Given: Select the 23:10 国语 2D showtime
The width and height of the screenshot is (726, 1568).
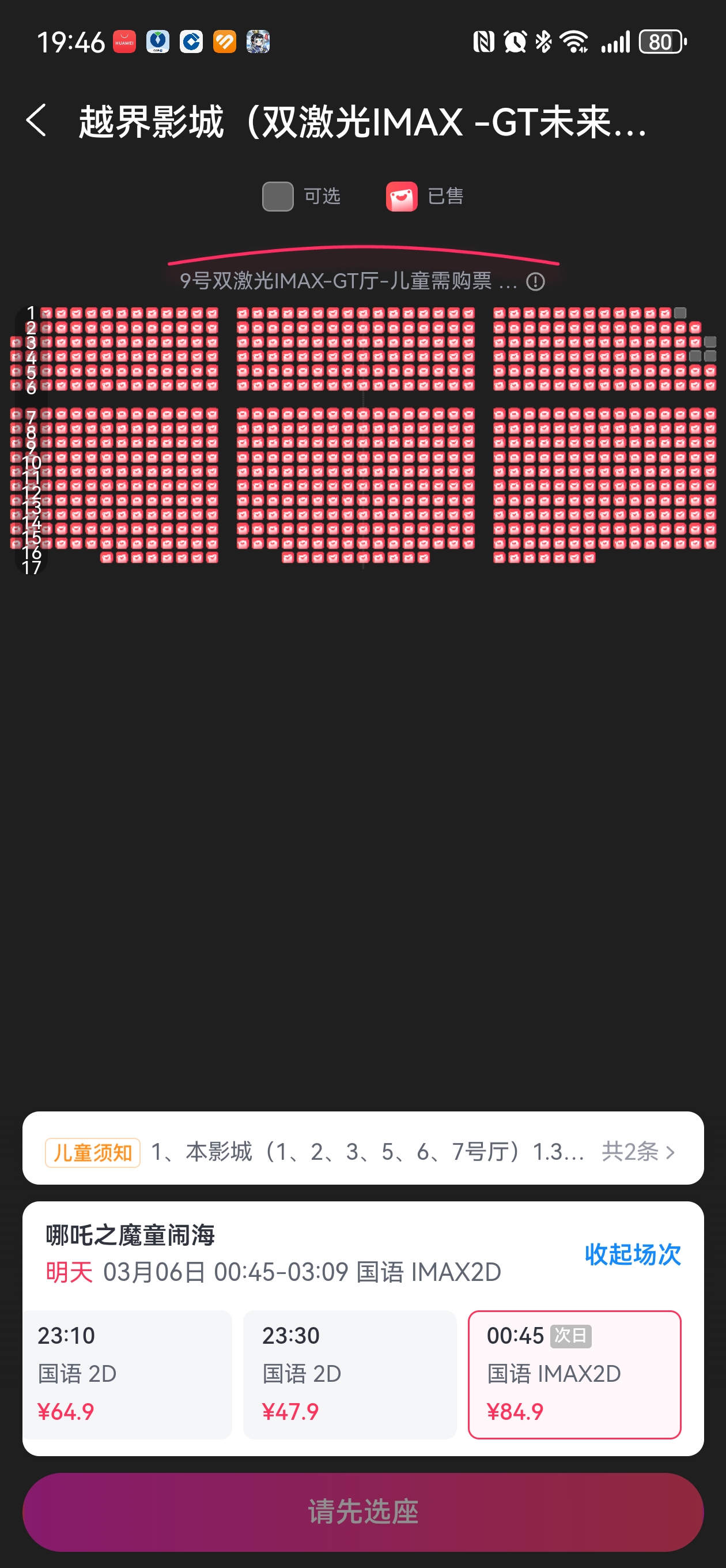Looking at the screenshot, I should point(128,1374).
